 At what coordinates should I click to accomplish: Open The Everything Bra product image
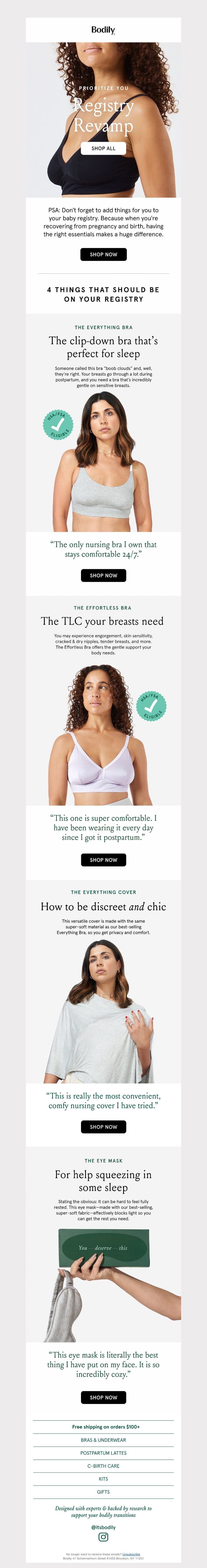pos(103,463)
